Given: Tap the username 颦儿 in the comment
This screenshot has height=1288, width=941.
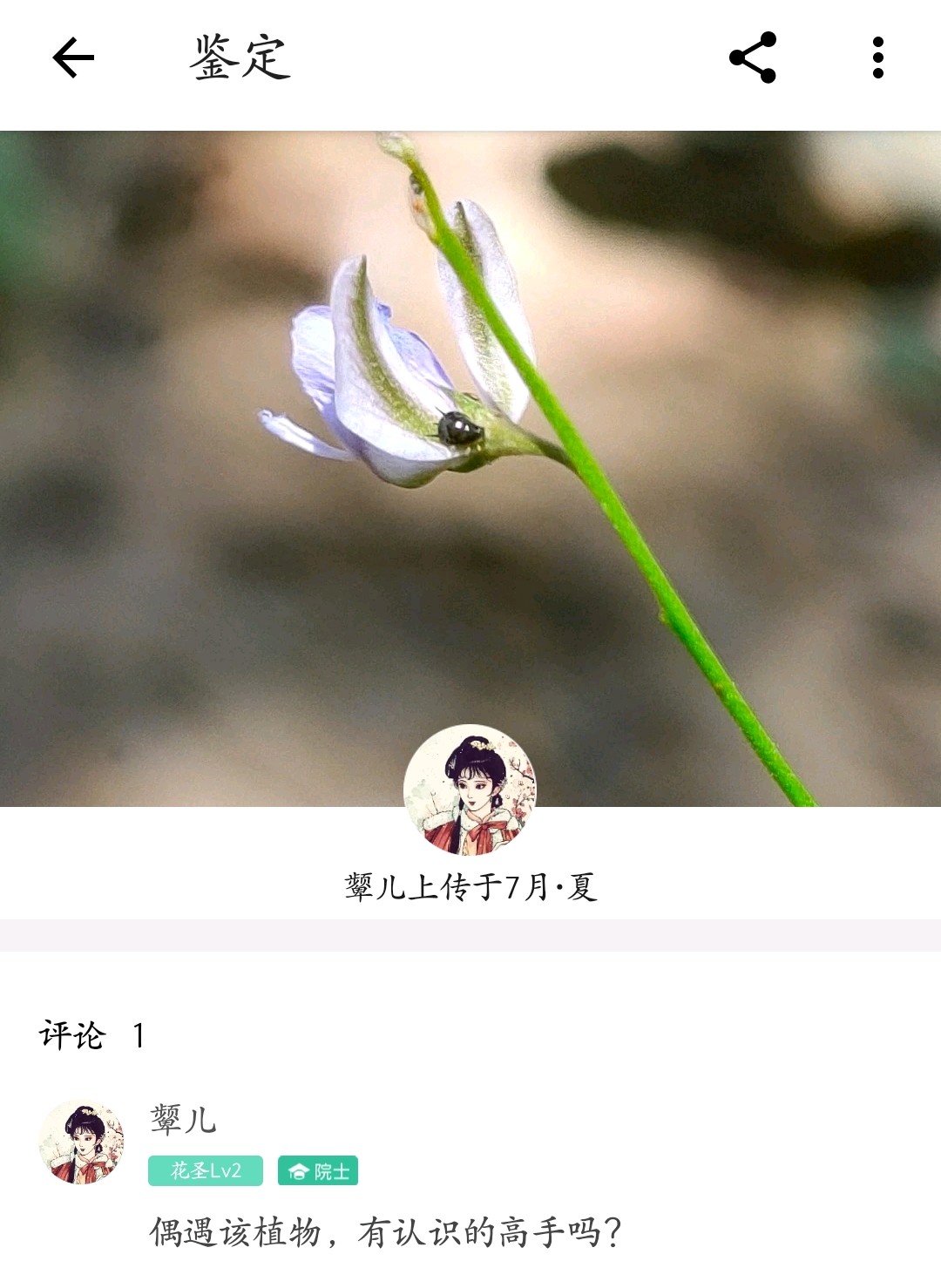Looking at the screenshot, I should [x=183, y=1120].
